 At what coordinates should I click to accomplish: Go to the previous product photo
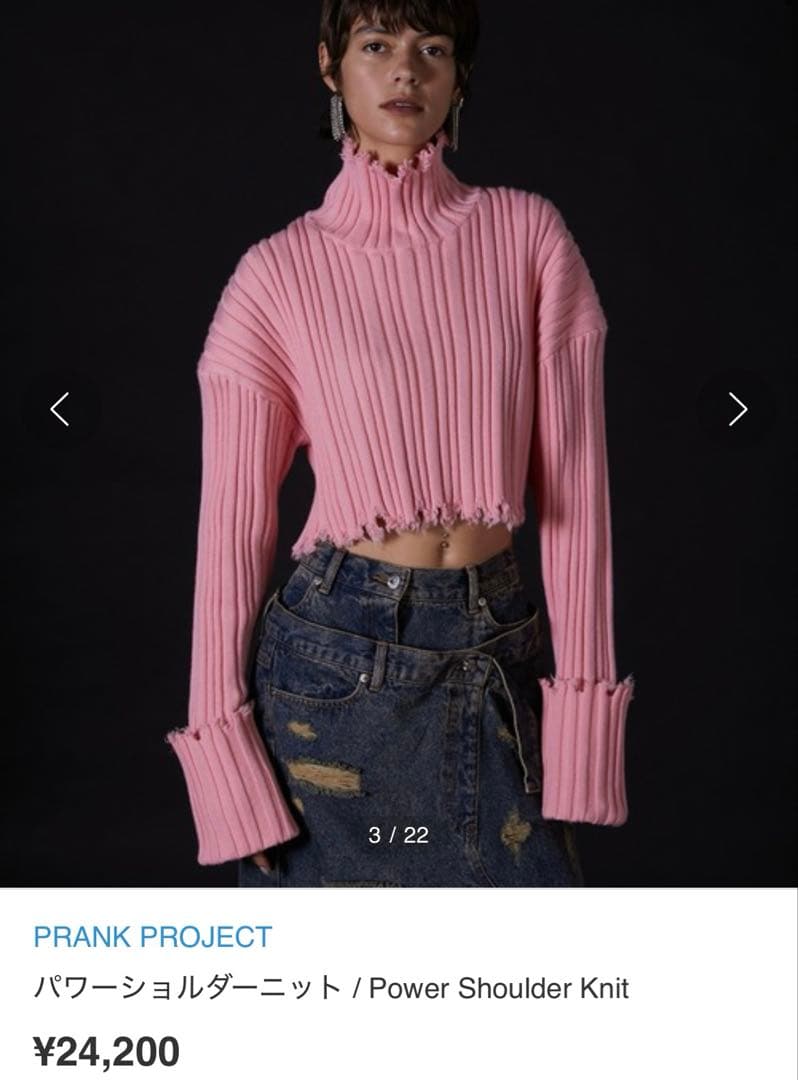(x=60, y=409)
